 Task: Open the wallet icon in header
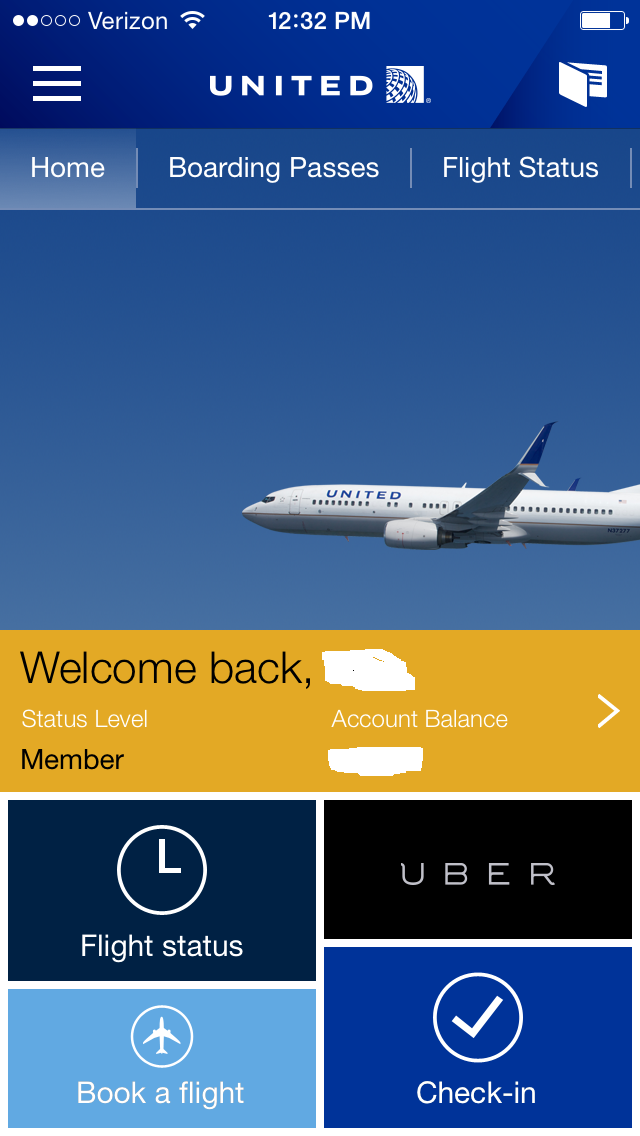tap(583, 83)
